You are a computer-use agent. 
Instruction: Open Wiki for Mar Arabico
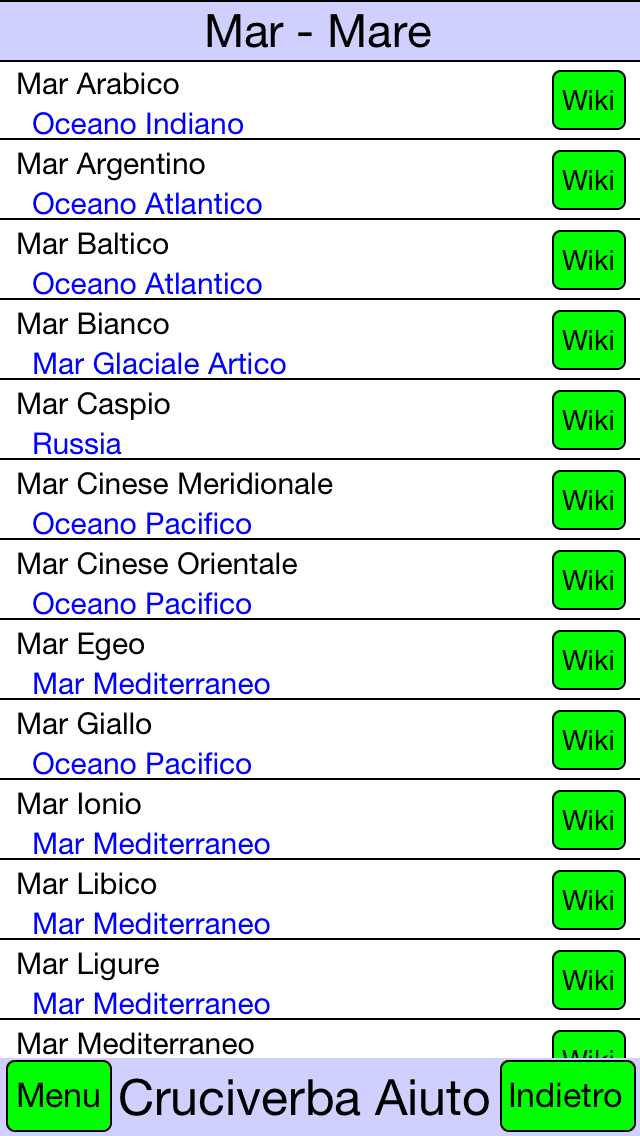click(x=589, y=100)
